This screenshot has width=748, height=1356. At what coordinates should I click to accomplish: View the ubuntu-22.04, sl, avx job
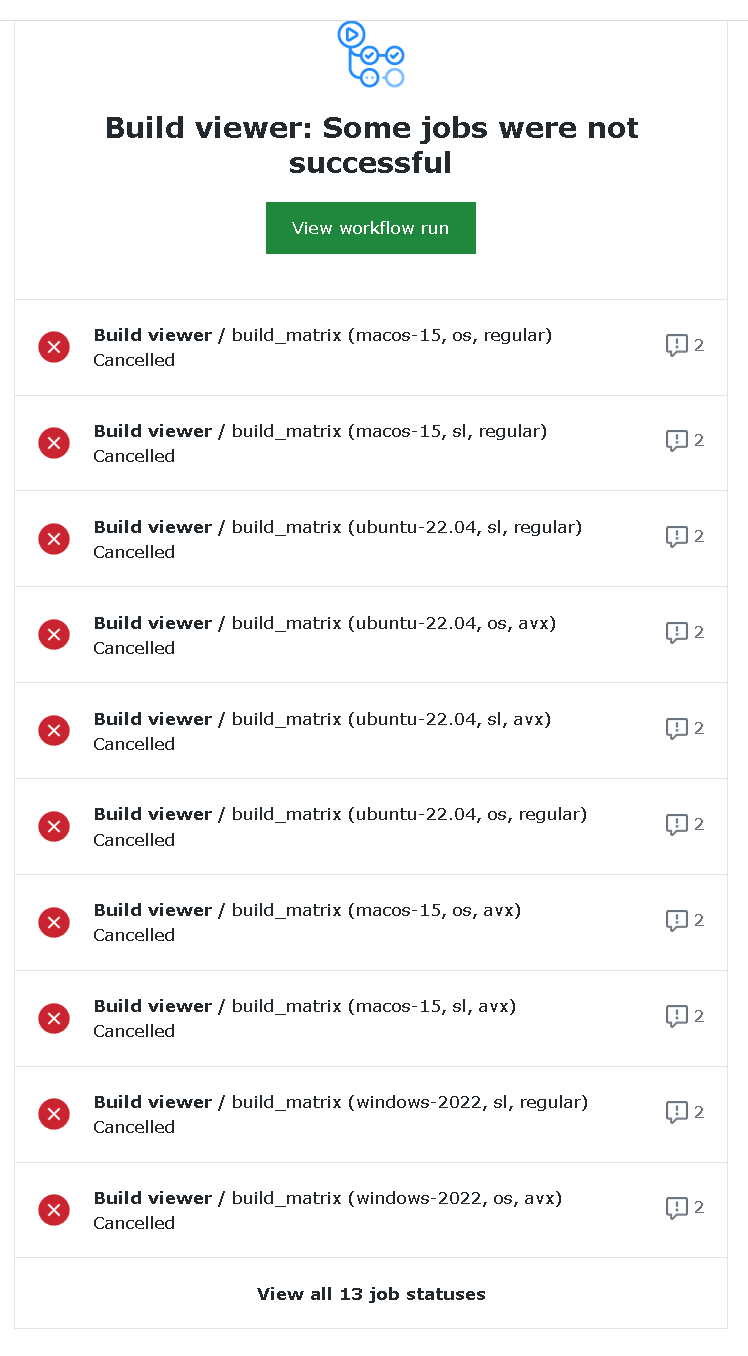point(322,720)
